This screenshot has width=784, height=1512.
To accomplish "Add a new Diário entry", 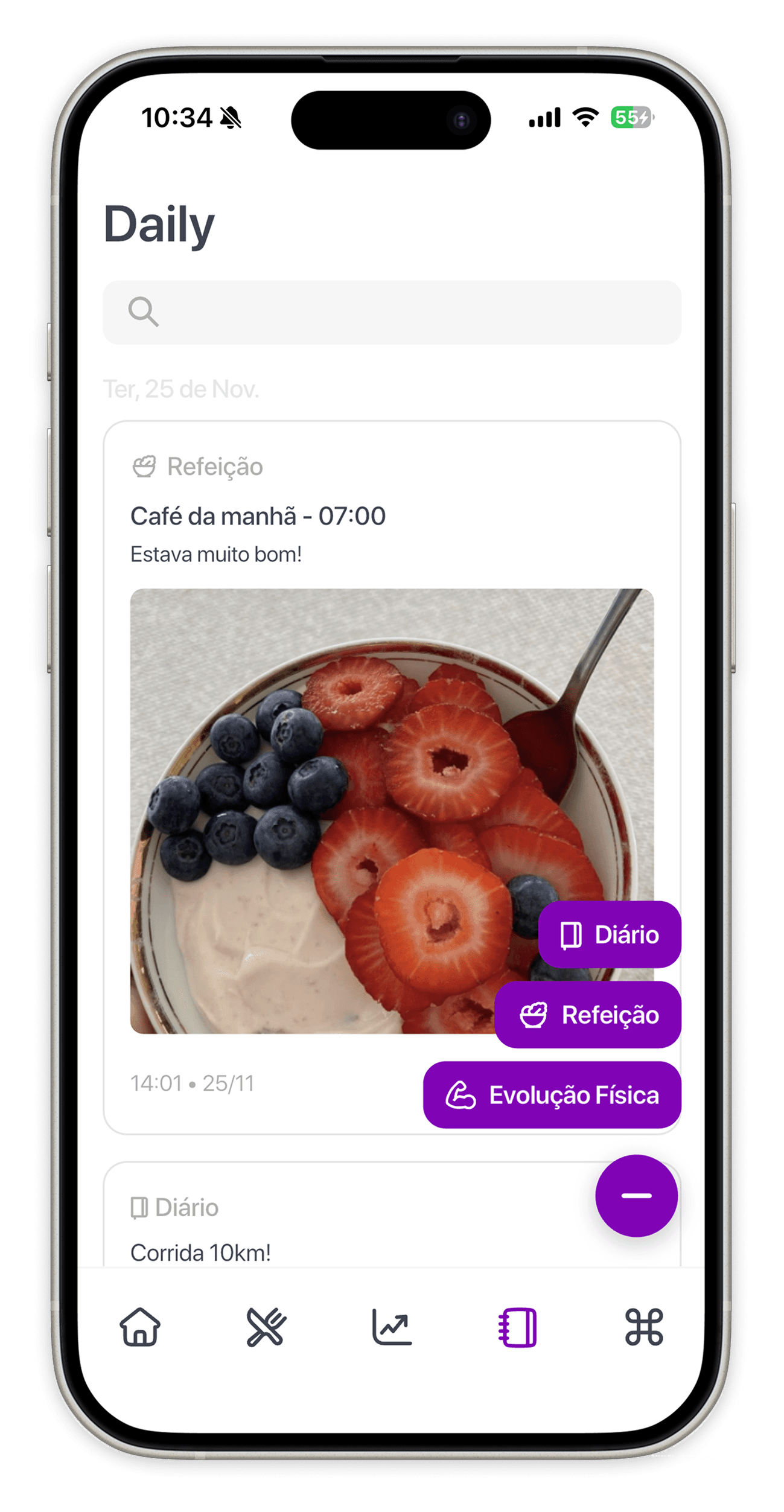I will tap(610, 935).
